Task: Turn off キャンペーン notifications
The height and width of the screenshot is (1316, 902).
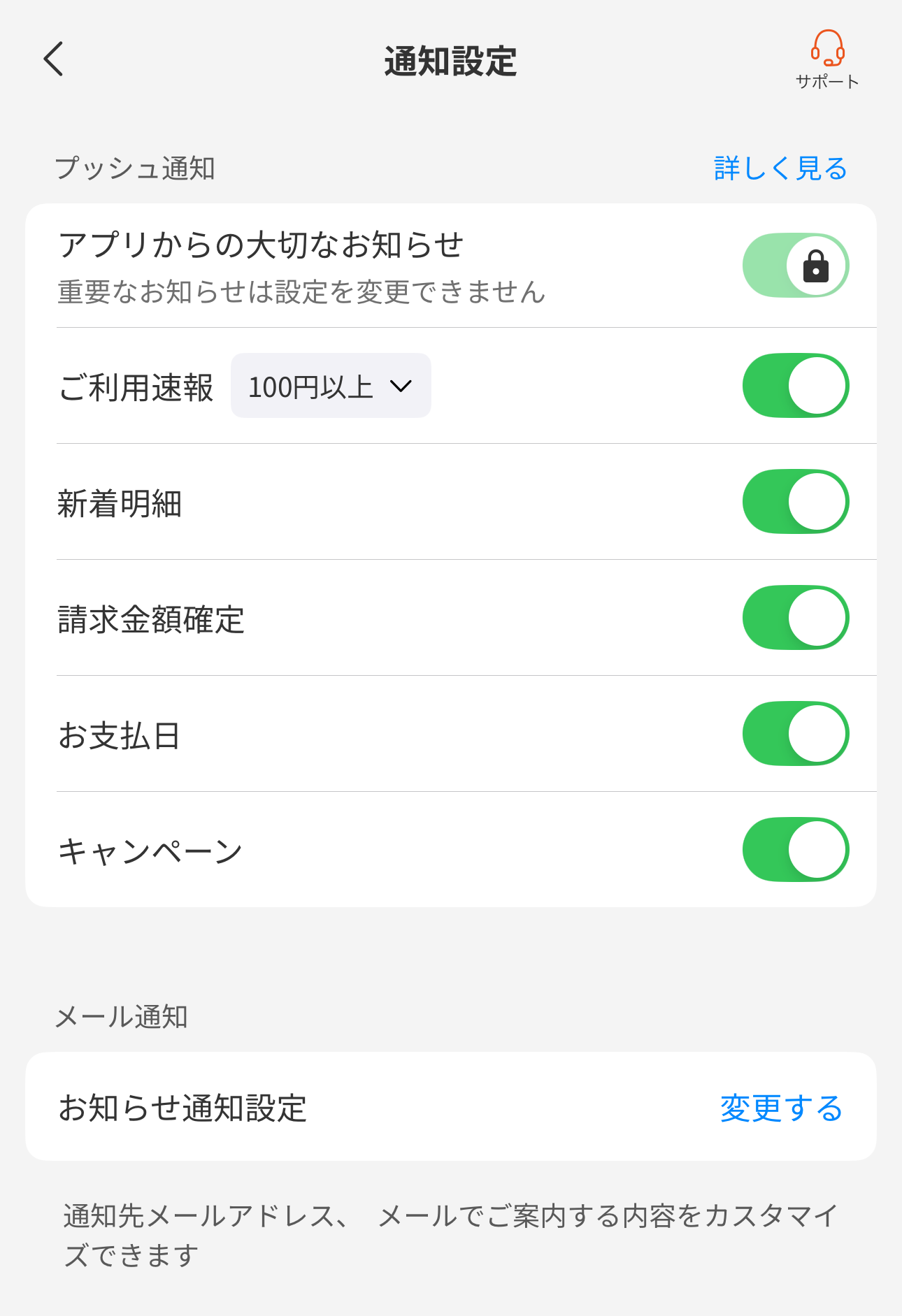Action: [795, 849]
